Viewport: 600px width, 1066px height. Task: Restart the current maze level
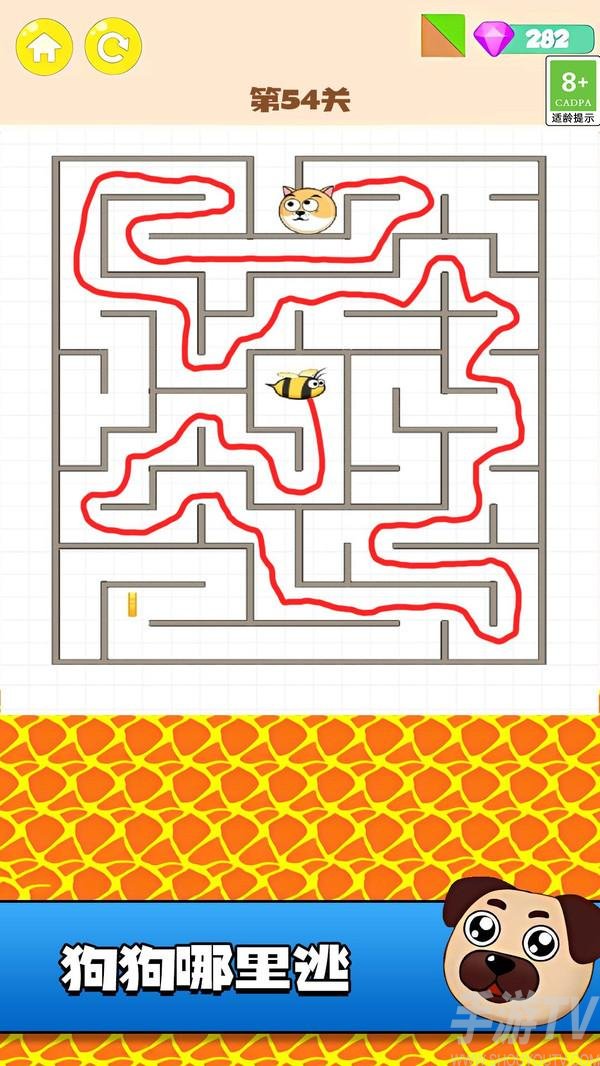click(x=113, y=46)
